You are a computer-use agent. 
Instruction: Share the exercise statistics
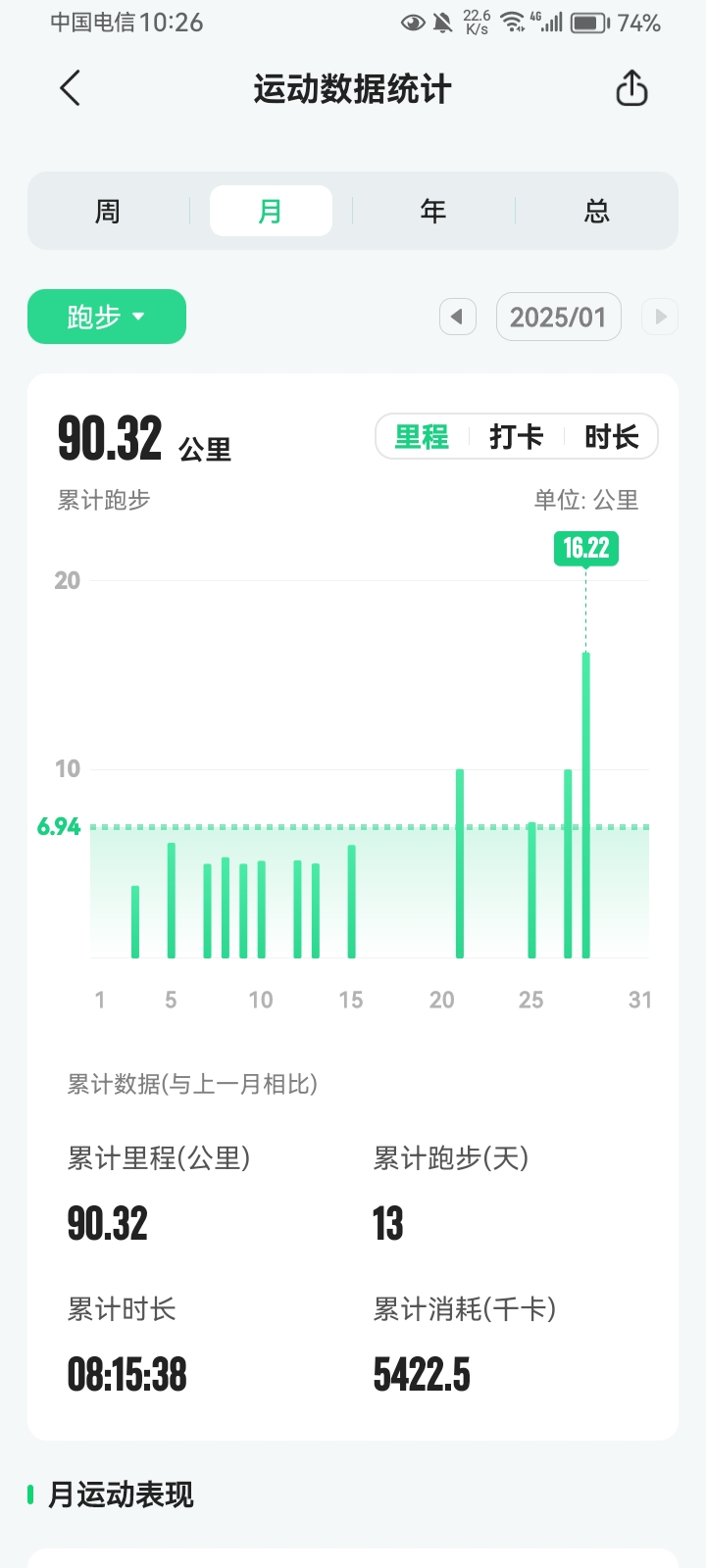click(631, 88)
